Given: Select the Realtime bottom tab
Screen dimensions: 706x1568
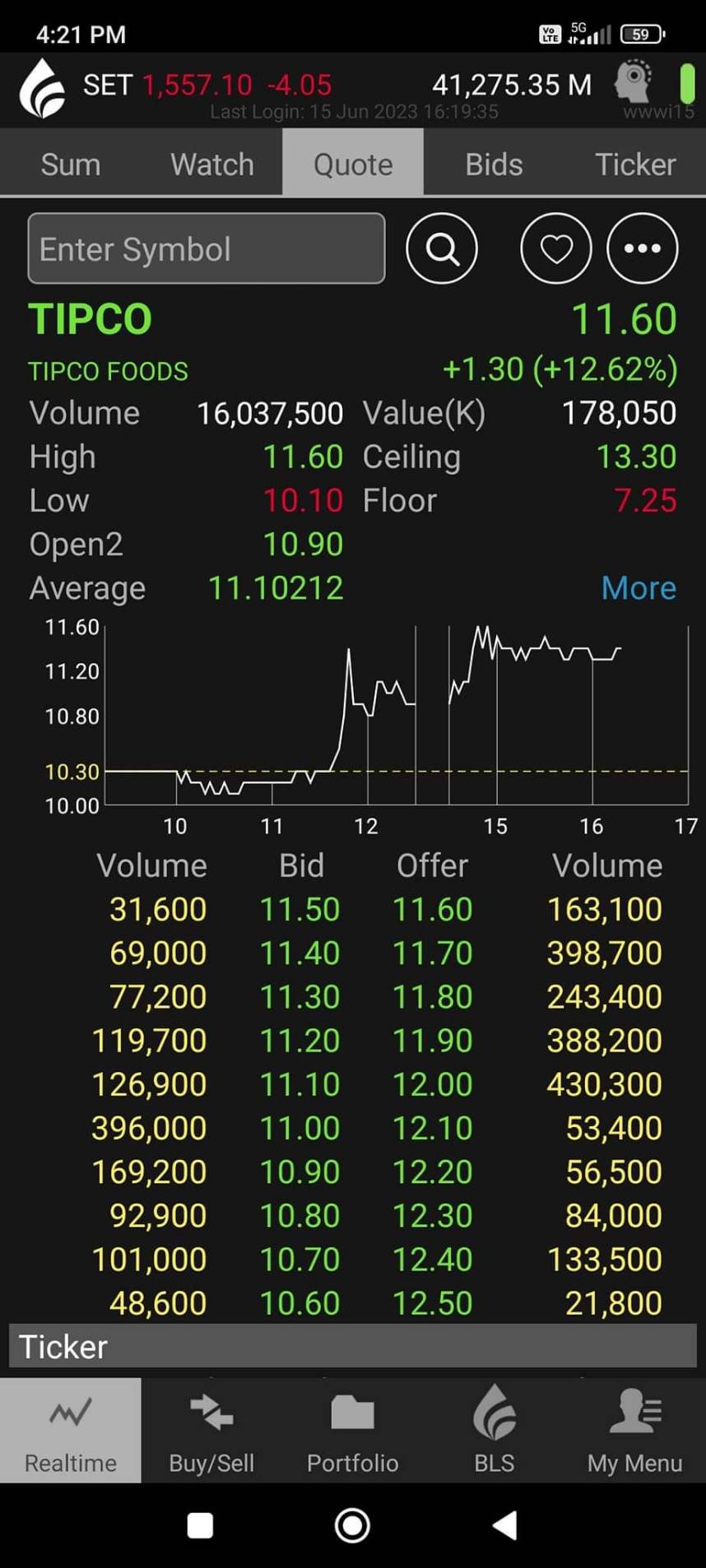Looking at the screenshot, I should point(71,1432).
